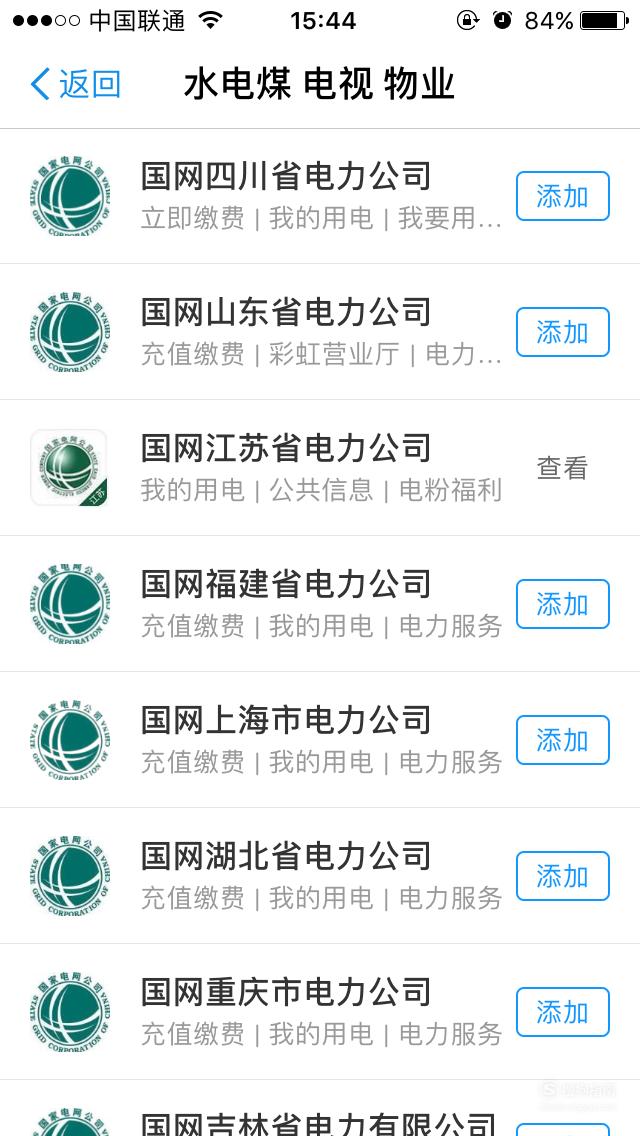Add 国网山东省电力公司

[562, 332]
